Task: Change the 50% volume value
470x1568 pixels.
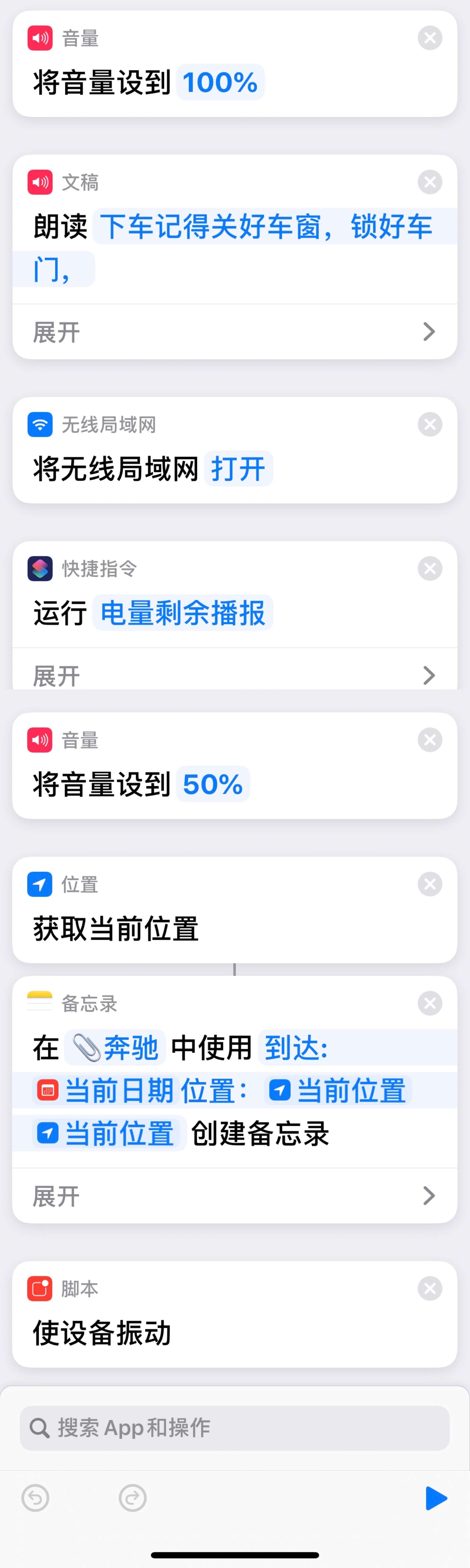Action: (212, 784)
